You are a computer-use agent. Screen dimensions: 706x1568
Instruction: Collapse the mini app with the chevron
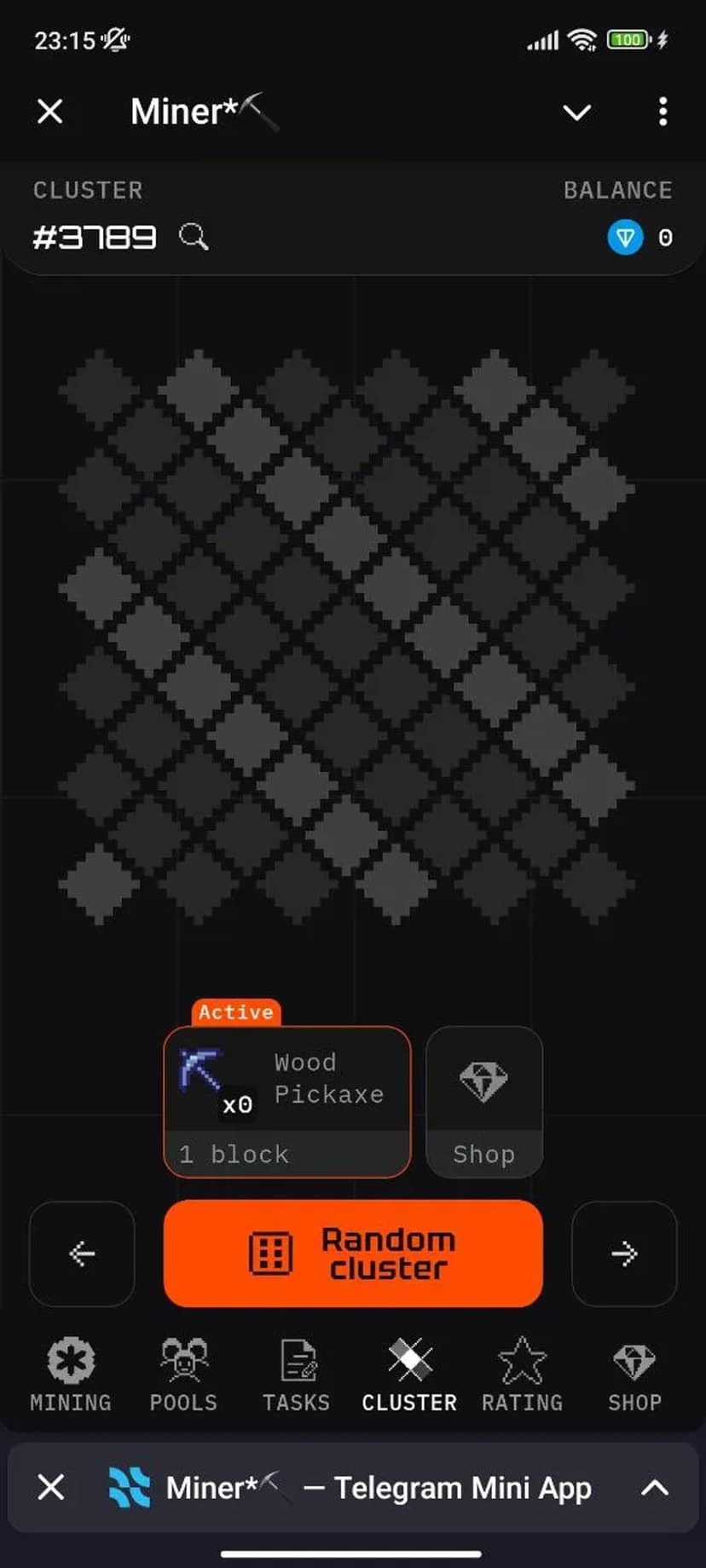(577, 112)
